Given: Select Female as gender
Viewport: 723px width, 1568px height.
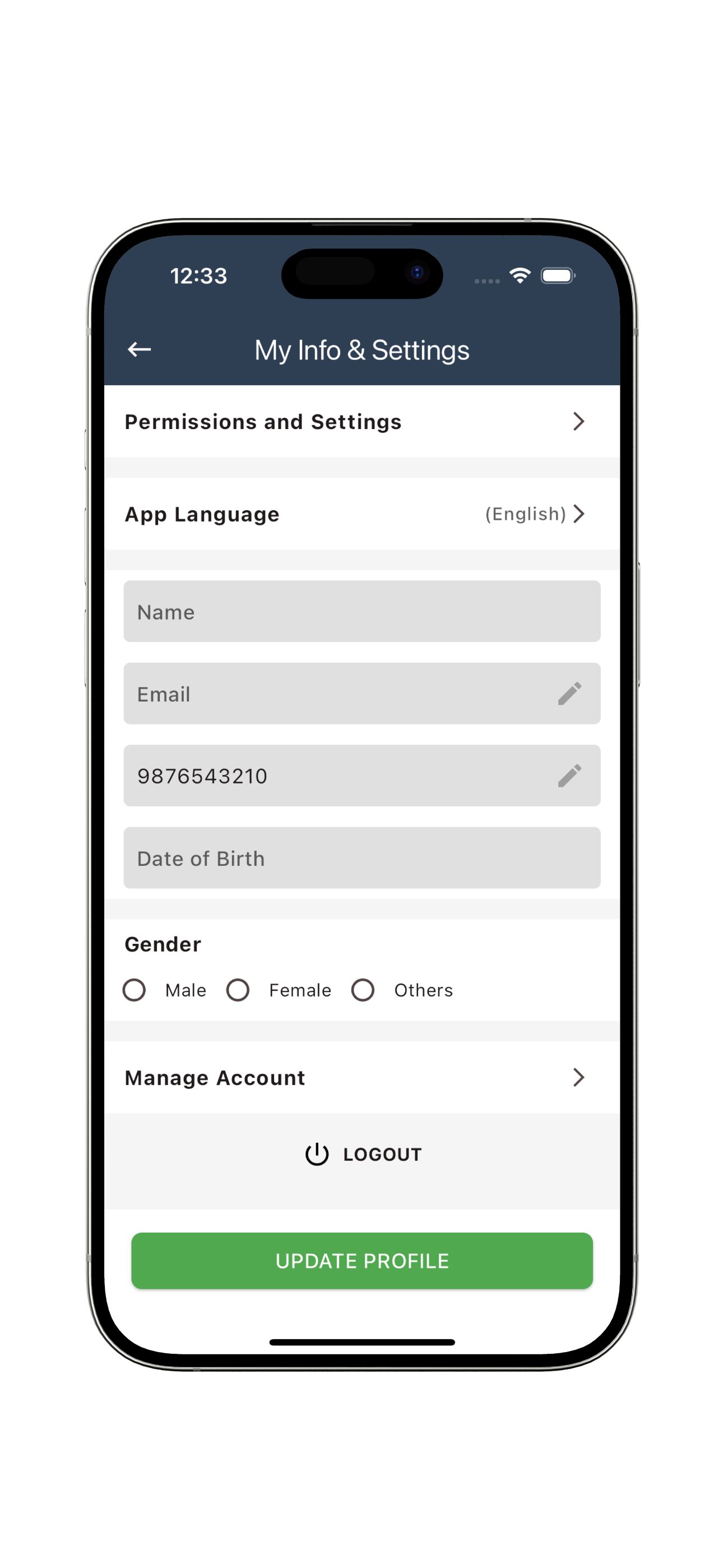Looking at the screenshot, I should [237, 990].
